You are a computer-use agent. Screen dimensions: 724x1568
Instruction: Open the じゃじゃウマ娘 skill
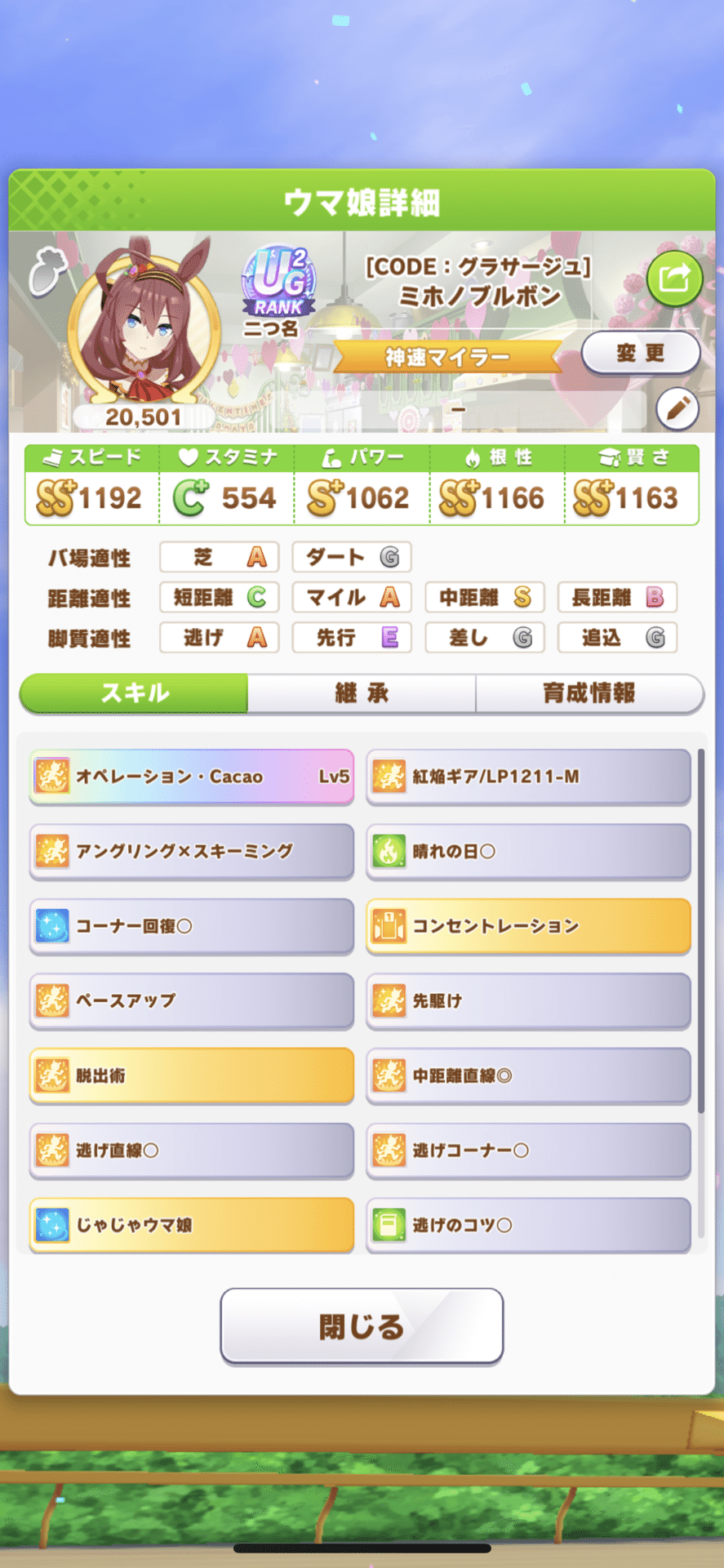[x=192, y=1225]
